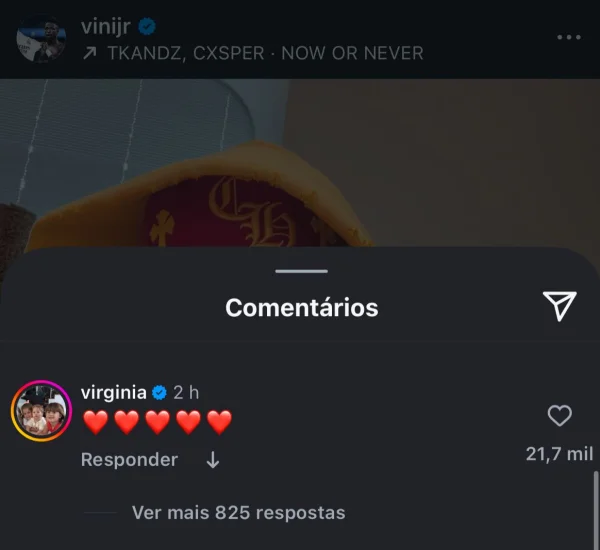Open the post's three-dot options menu
The width and height of the screenshot is (600, 550).
pyautogui.click(x=567, y=38)
